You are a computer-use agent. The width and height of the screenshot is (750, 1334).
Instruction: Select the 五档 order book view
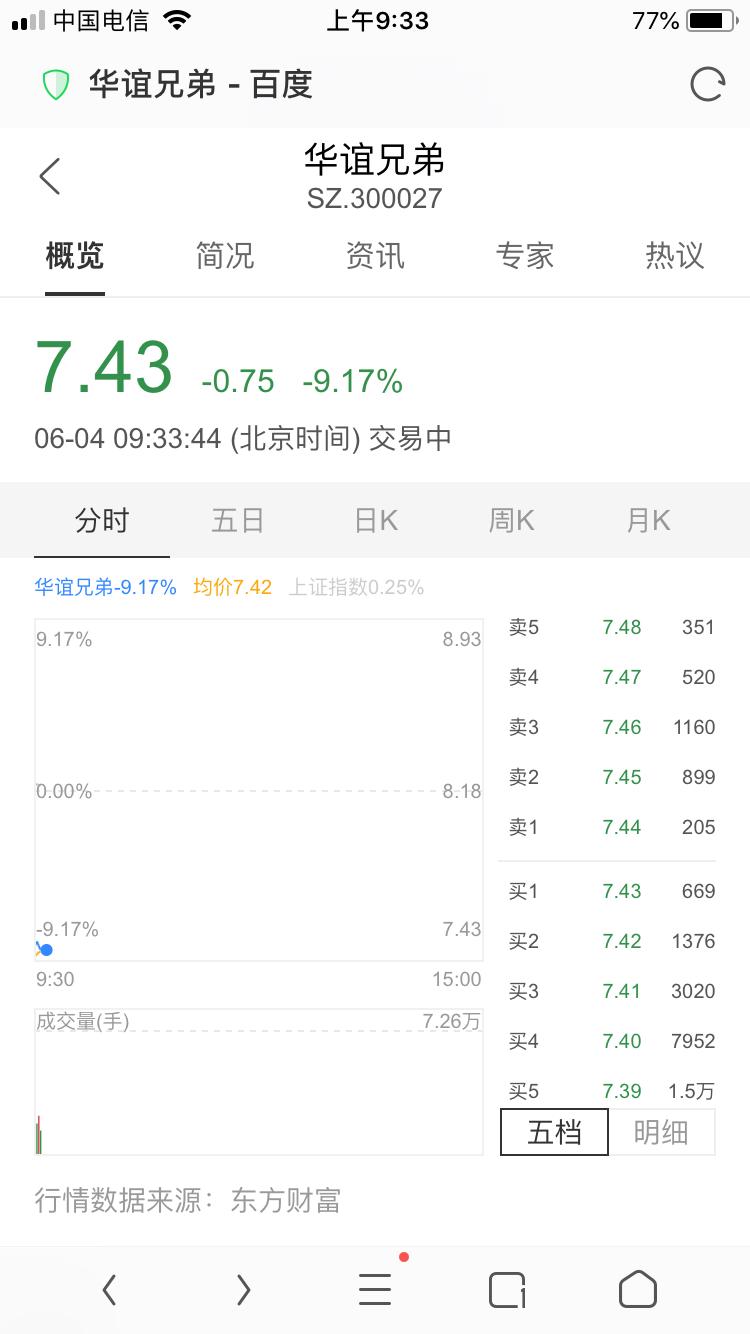pos(554,1132)
